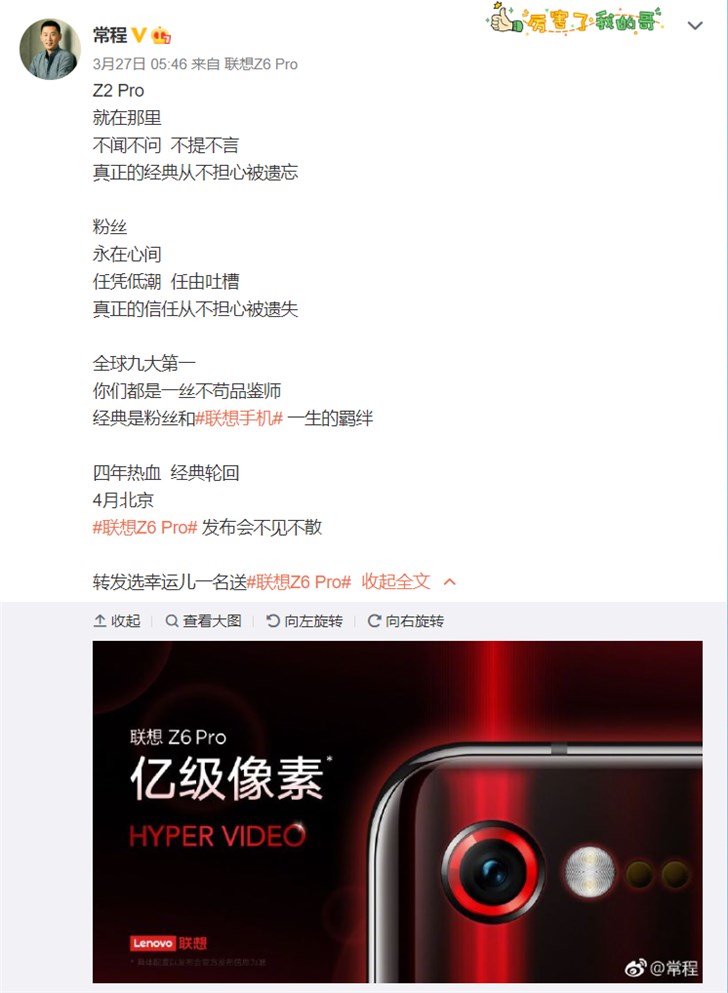This screenshot has height=993, width=728.
Task: Tap 收起 to collapse the image
Action: 117,621
